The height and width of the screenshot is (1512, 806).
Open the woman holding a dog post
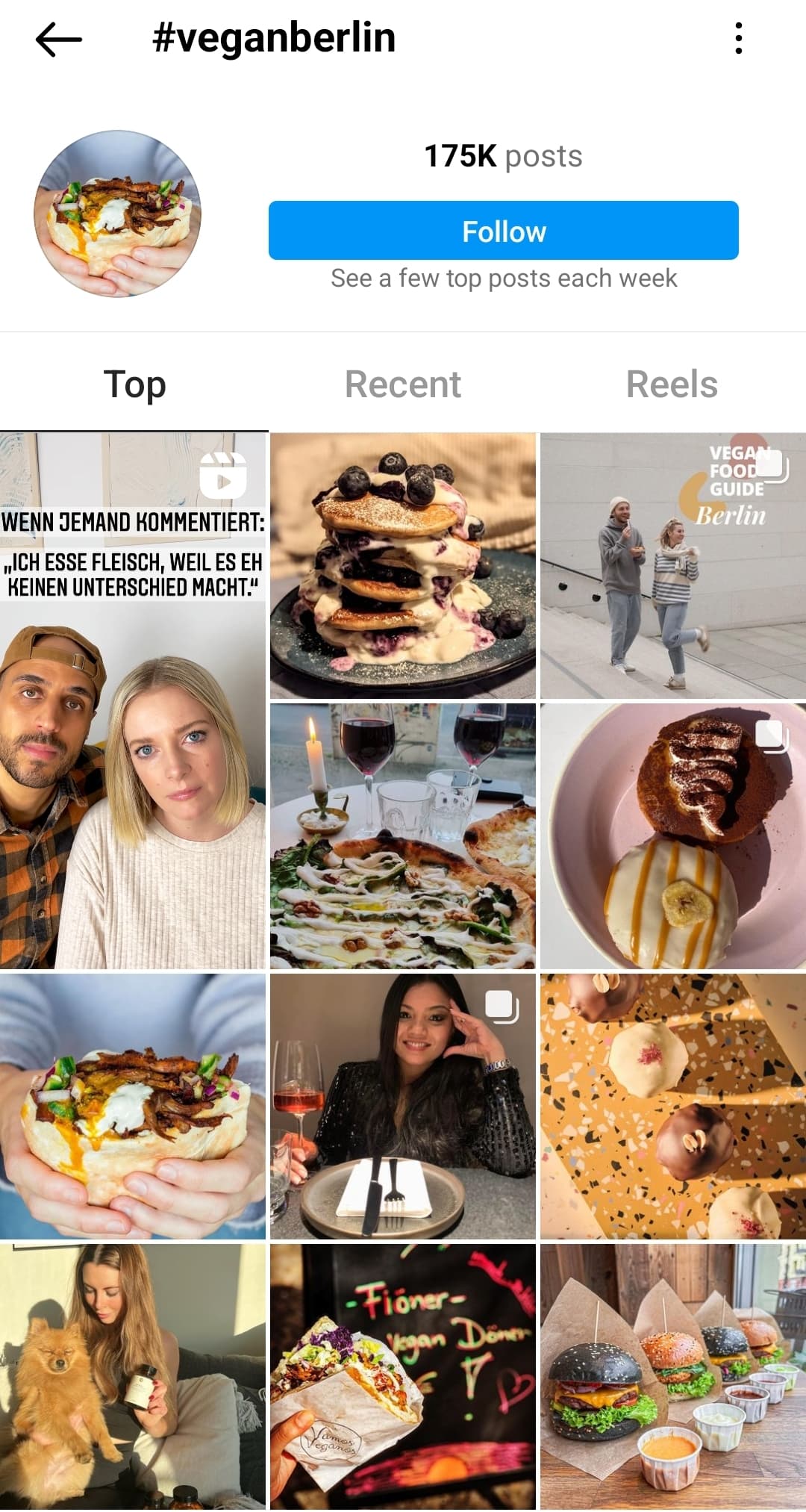coord(134,1374)
